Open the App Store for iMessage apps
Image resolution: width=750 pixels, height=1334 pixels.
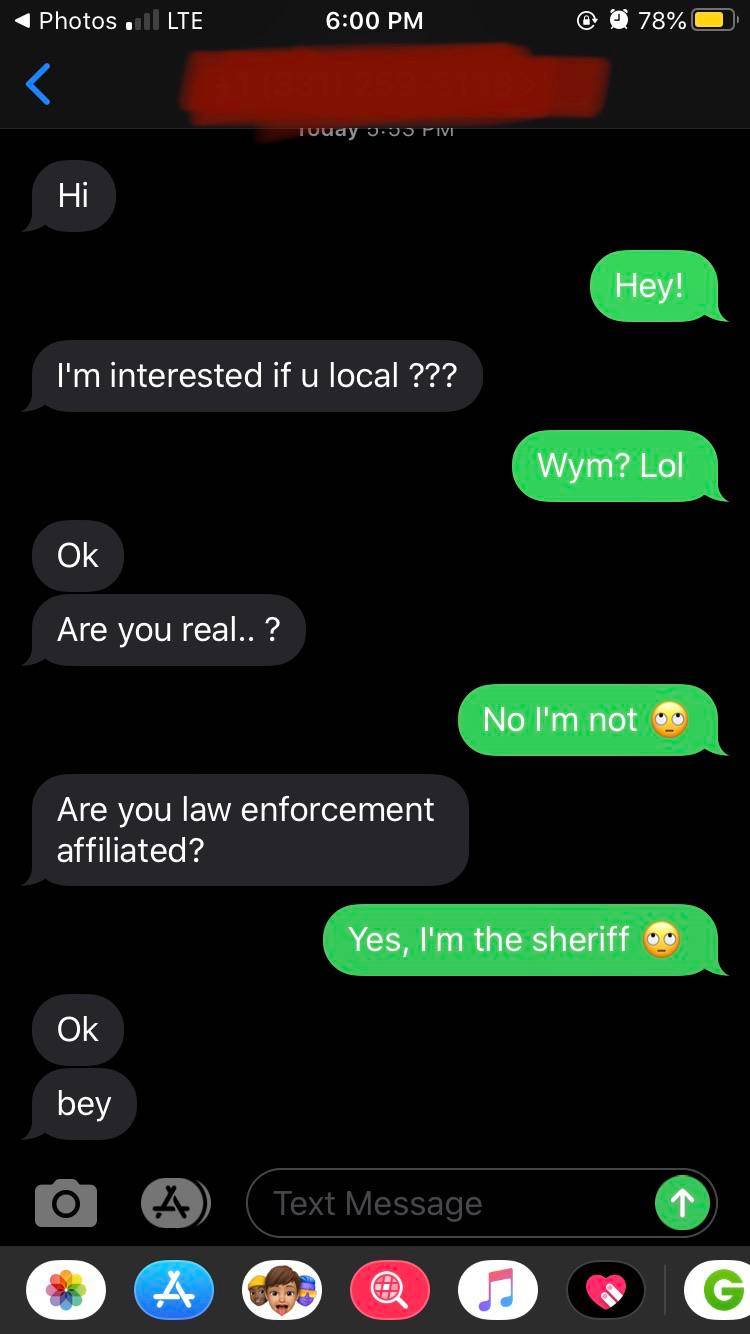pos(174,1291)
